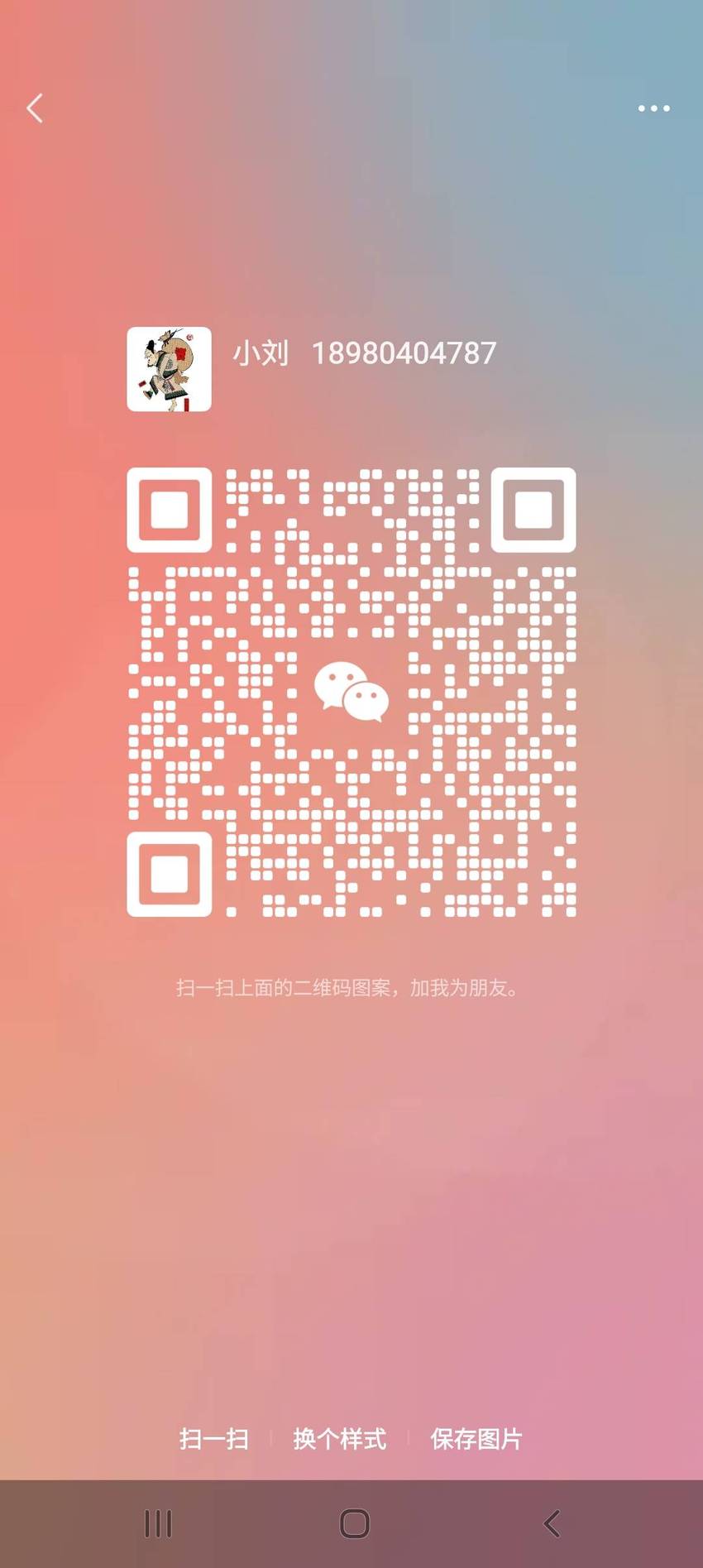Image resolution: width=703 pixels, height=1568 pixels.
Task: Go back using the top-left arrow
Action: click(x=35, y=108)
